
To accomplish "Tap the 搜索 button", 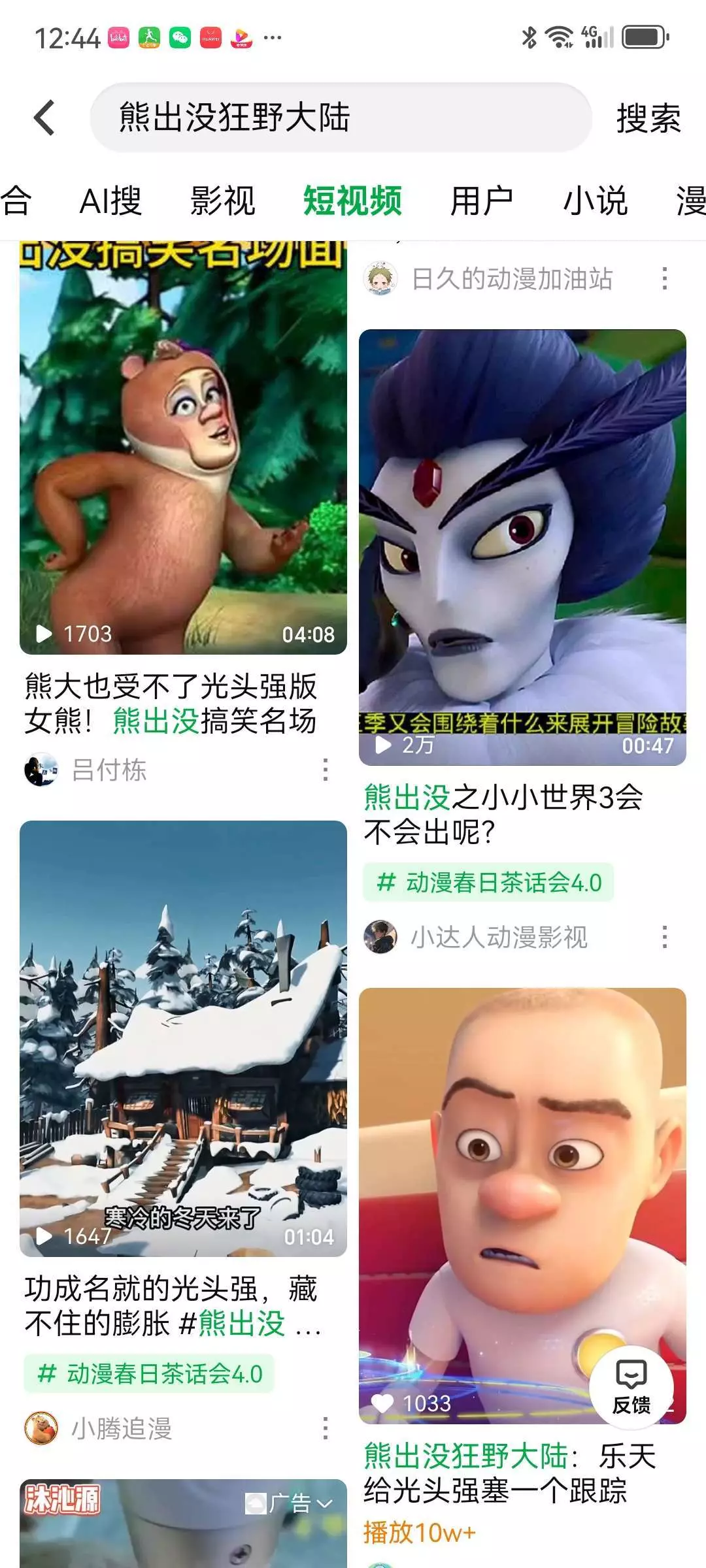I will (x=648, y=118).
